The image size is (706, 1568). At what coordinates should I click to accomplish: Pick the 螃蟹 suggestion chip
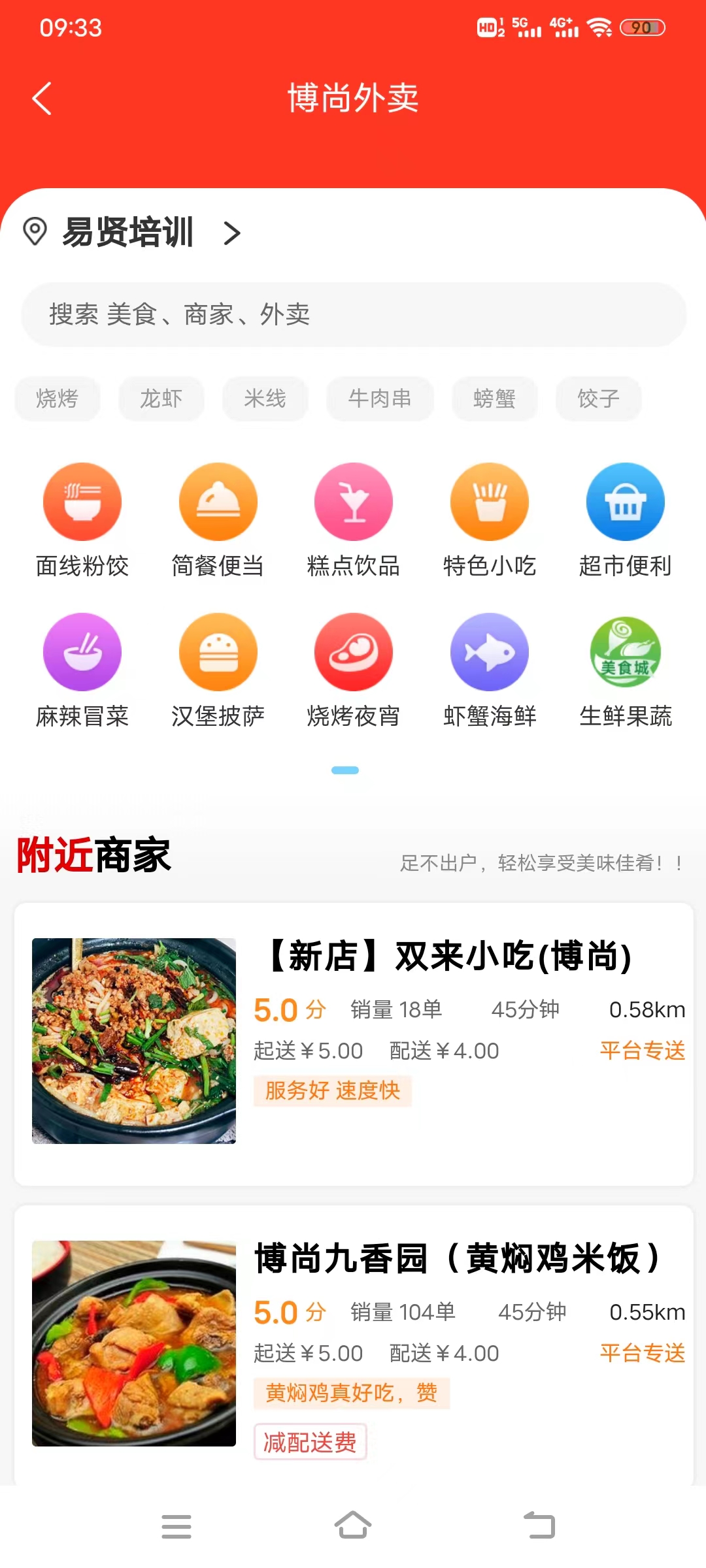(x=494, y=399)
